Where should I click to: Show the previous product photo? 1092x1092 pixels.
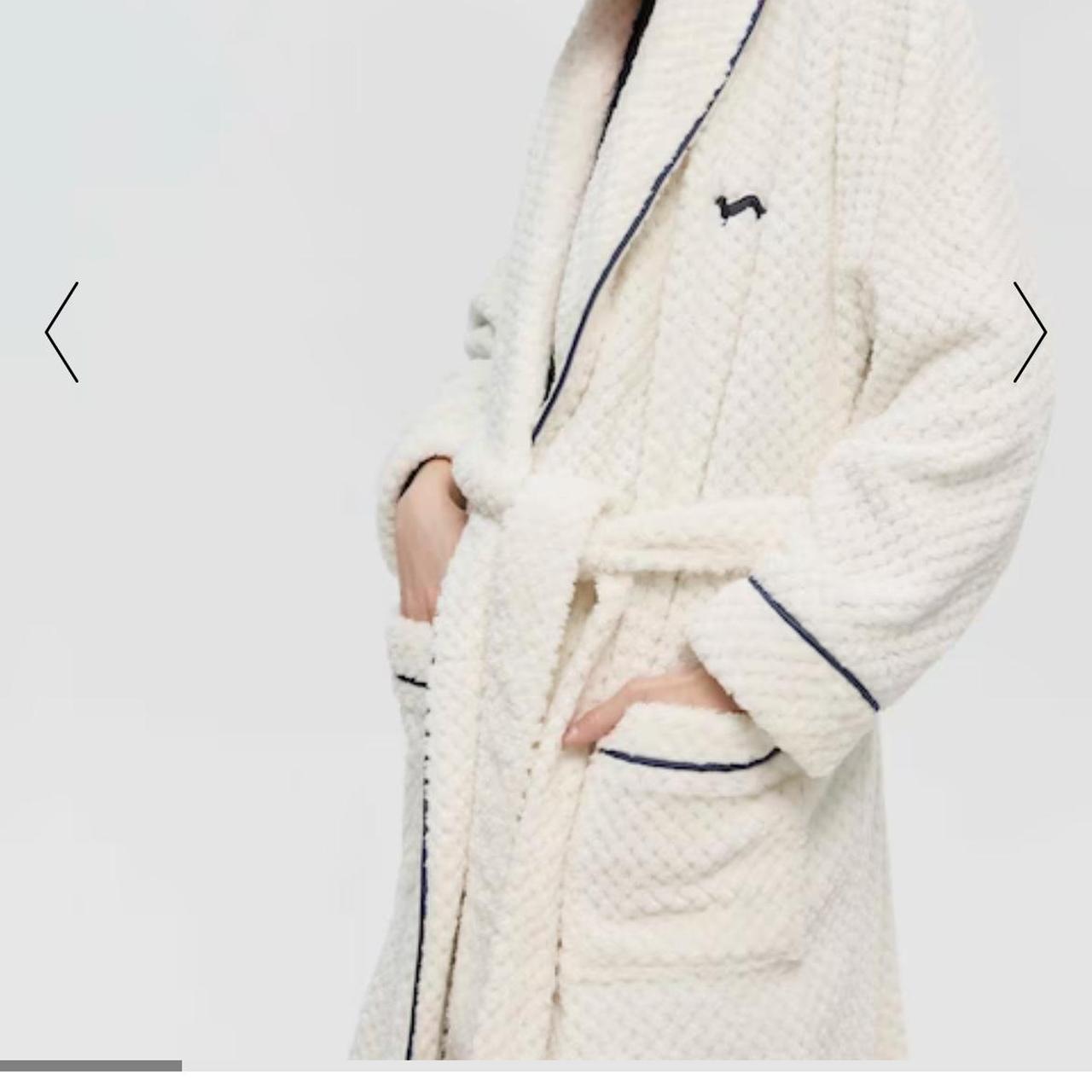62,332
